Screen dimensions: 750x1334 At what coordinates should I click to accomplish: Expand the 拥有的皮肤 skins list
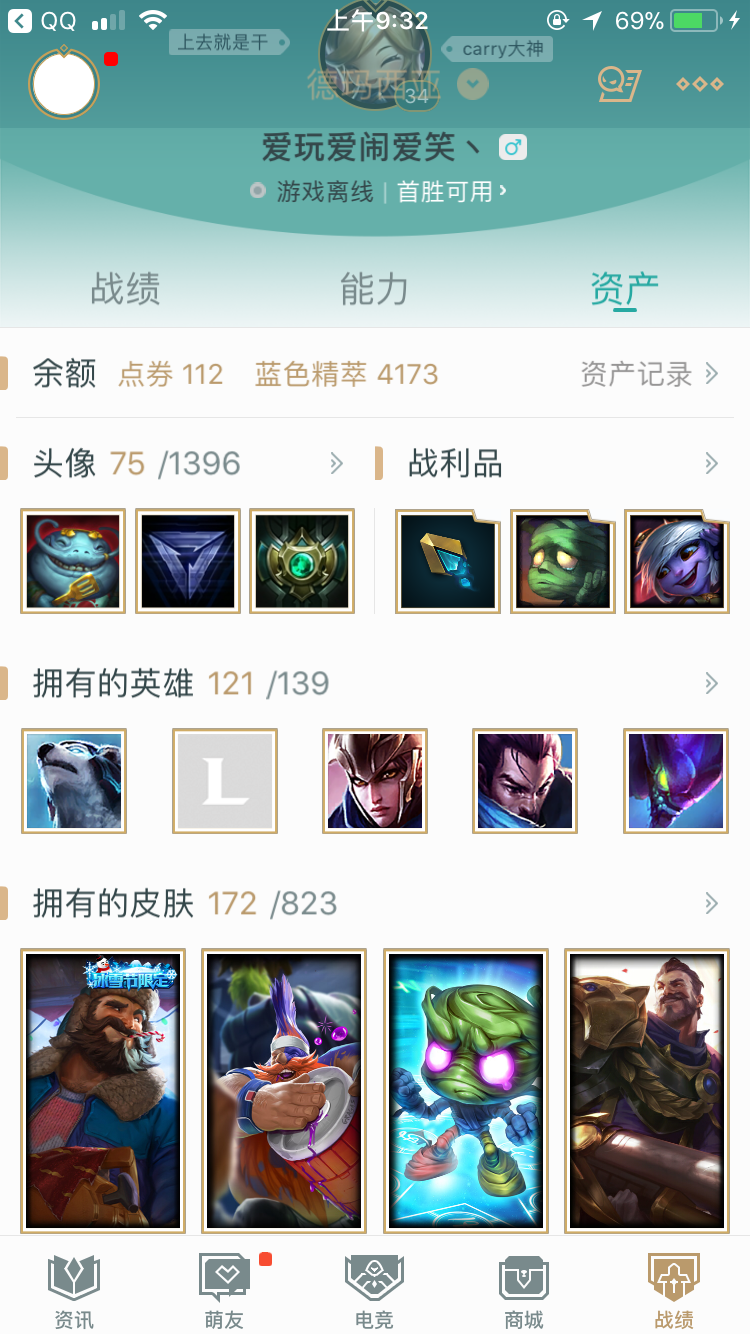tap(711, 903)
